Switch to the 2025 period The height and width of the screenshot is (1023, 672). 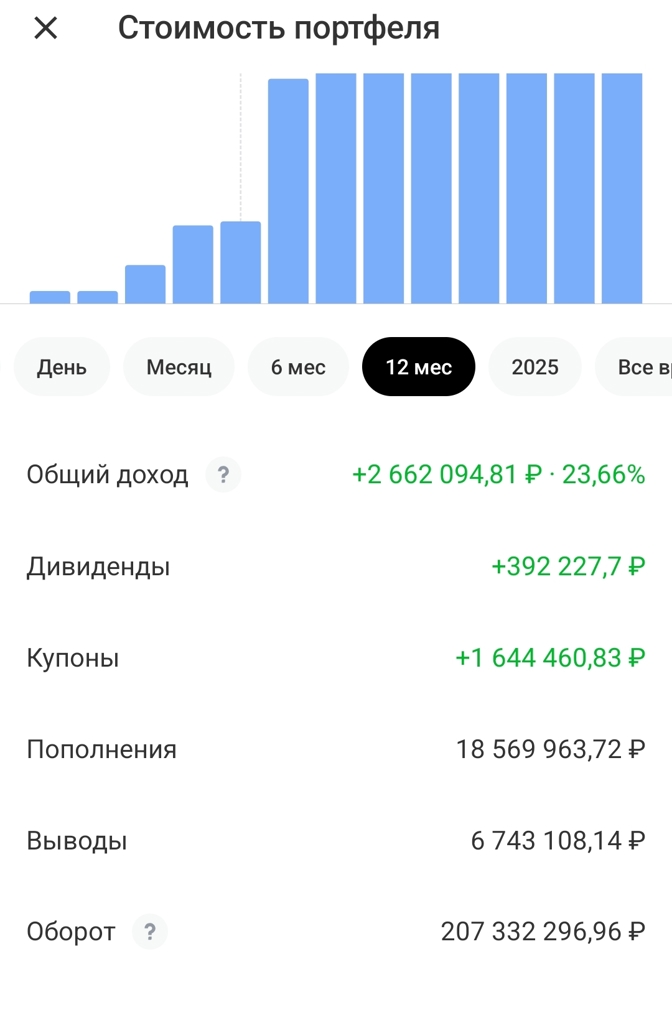(x=535, y=367)
